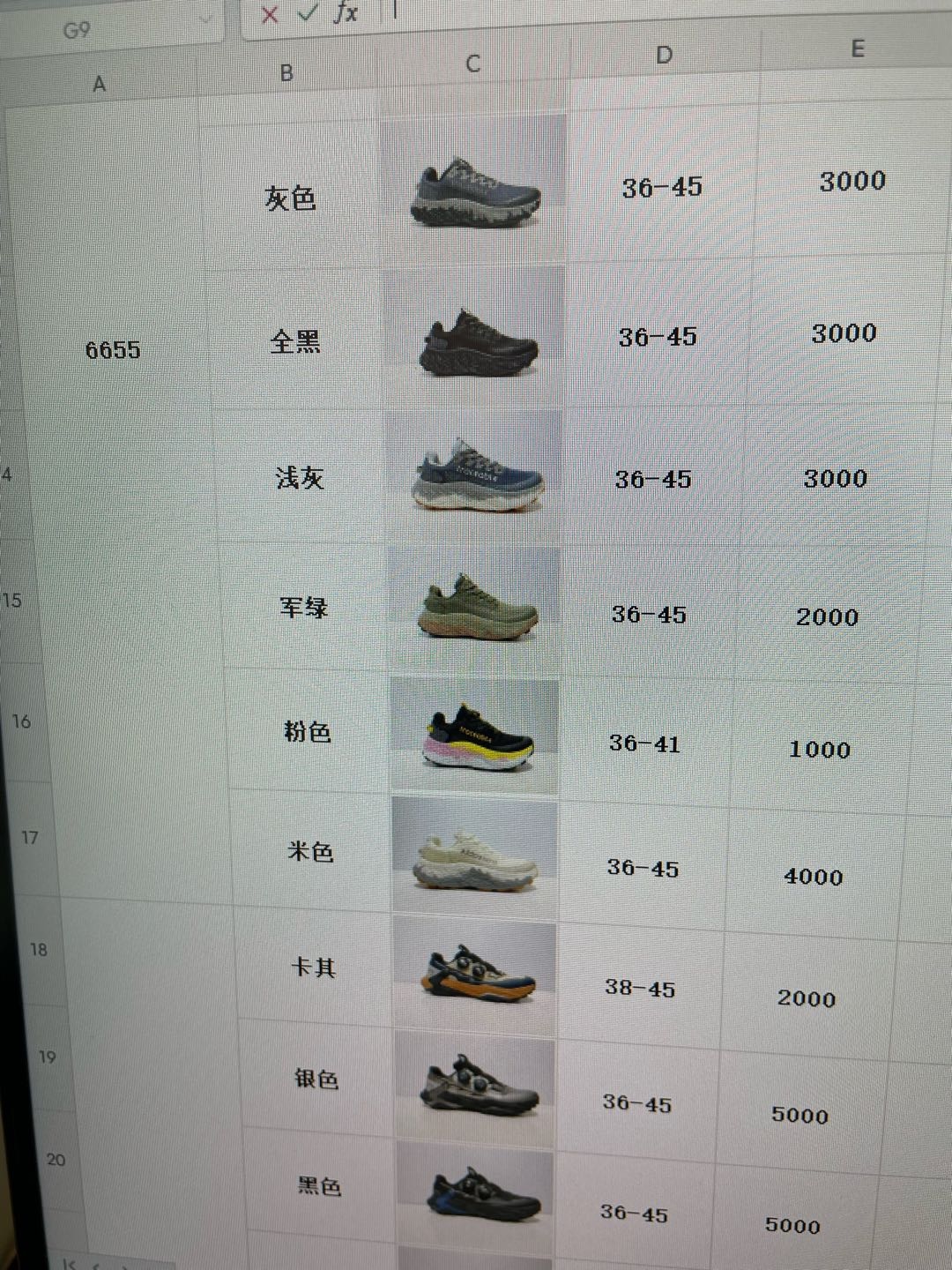
Task: Open the fx insert function button
Action: (x=346, y=12)
